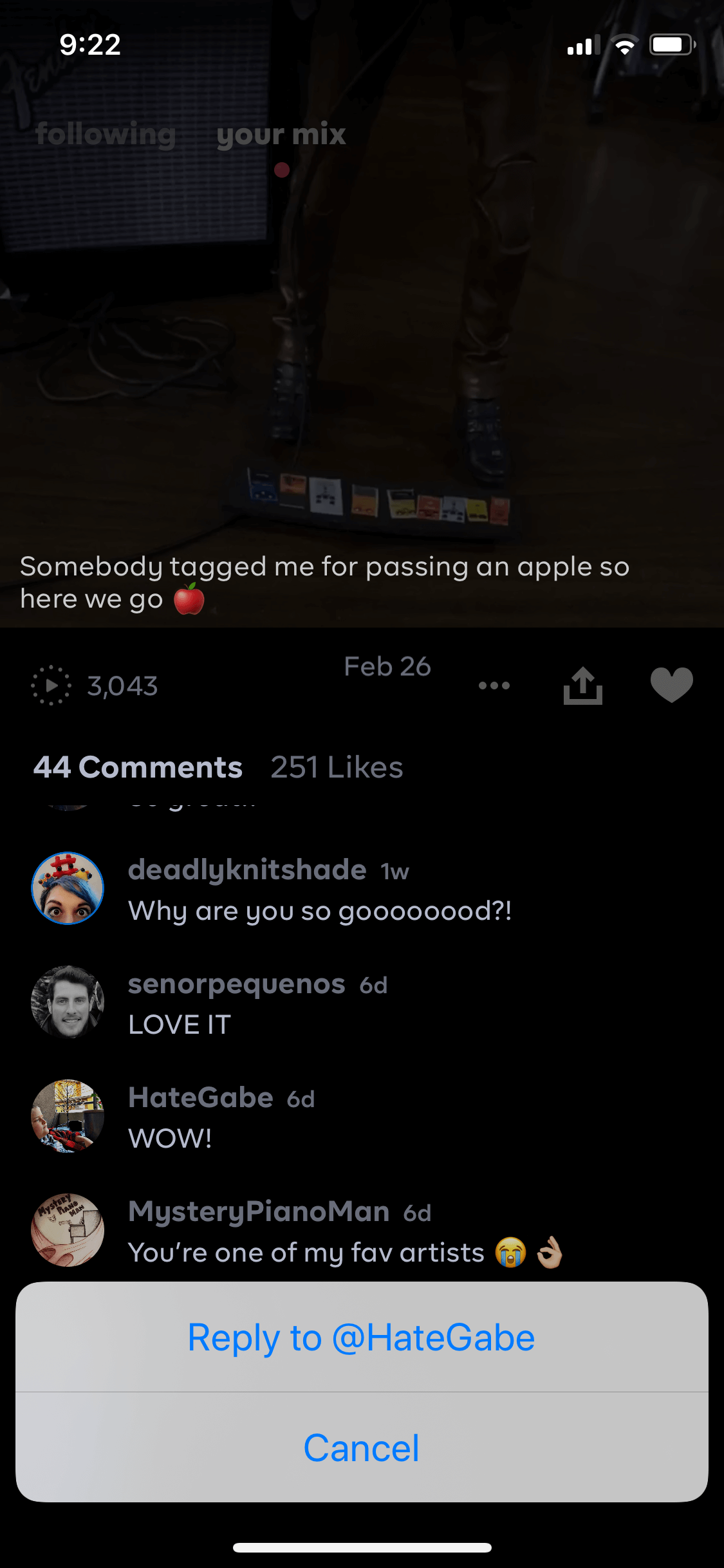The height and width of the screenshot is (1568, 724).
Task: Cancel the action sheet
Action: [x=362, y=1448]
